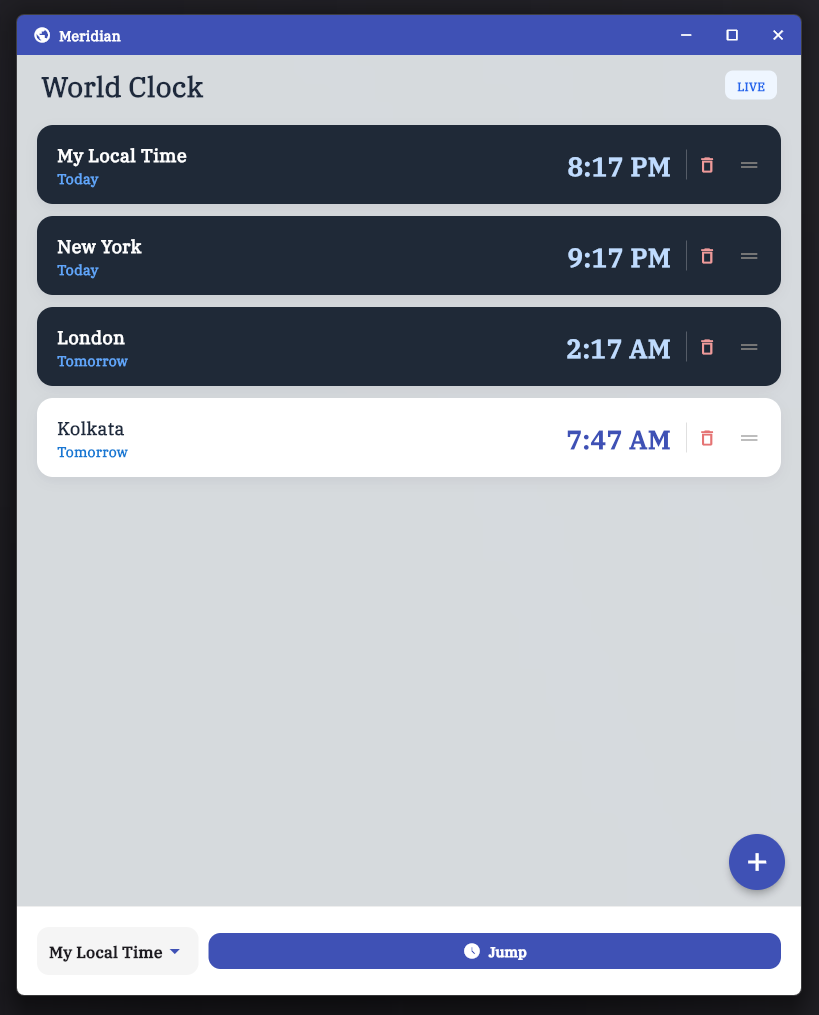Toggle the LIVE indicator
This screenshot has height=1015, width=819.
tap(750, 85)
